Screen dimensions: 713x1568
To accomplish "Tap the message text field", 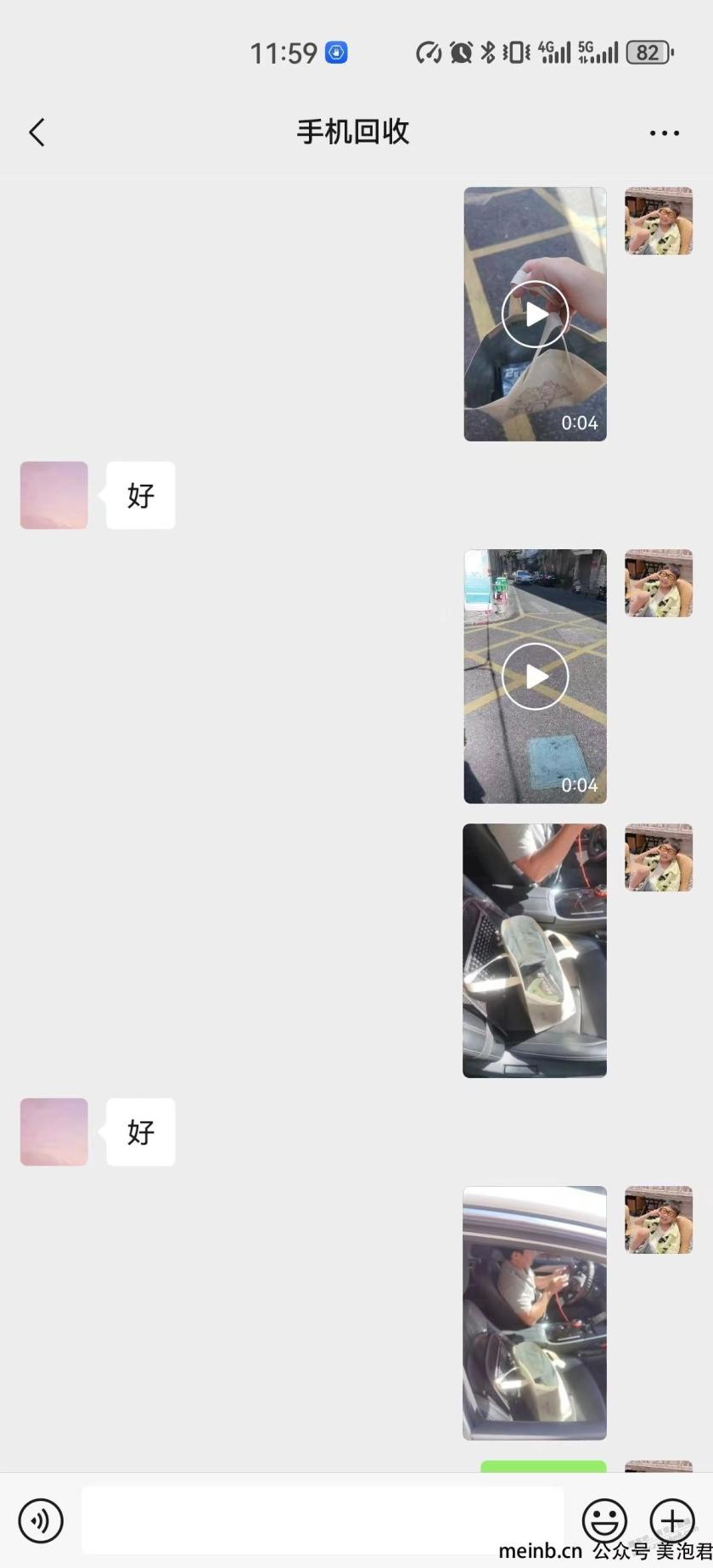I will pyautogui.click(x=323, y=1520).
